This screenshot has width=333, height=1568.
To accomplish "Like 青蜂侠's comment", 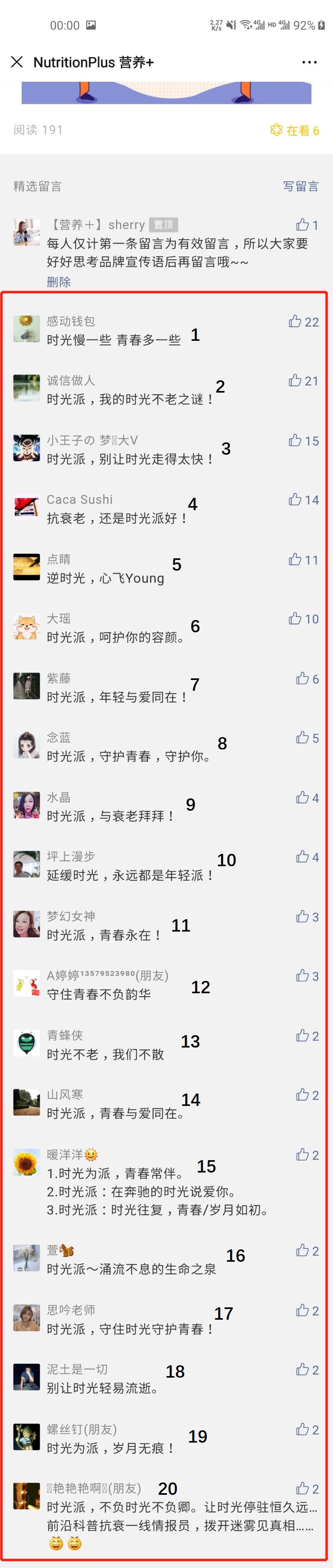I will (303, 1036).
